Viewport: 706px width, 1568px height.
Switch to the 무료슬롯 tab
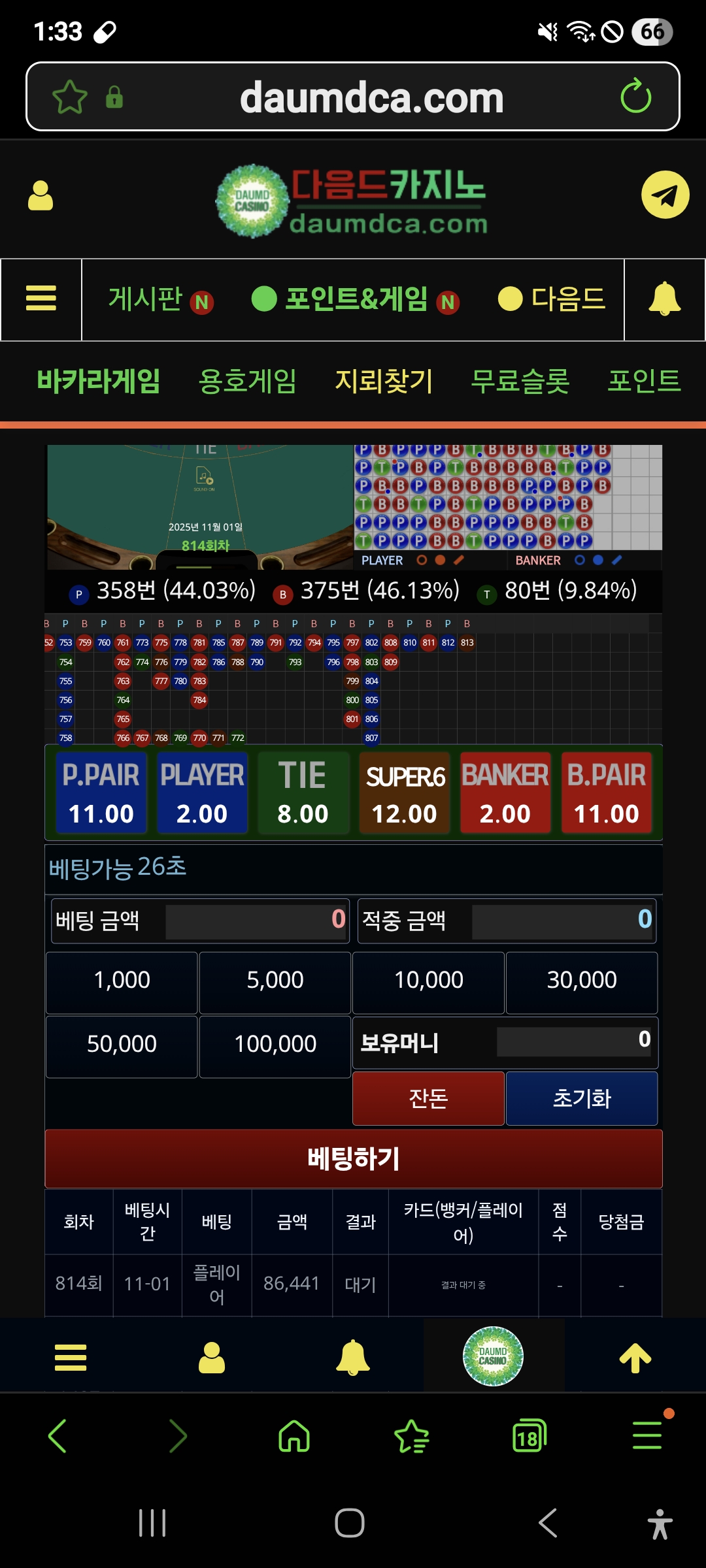coord(520,381)
